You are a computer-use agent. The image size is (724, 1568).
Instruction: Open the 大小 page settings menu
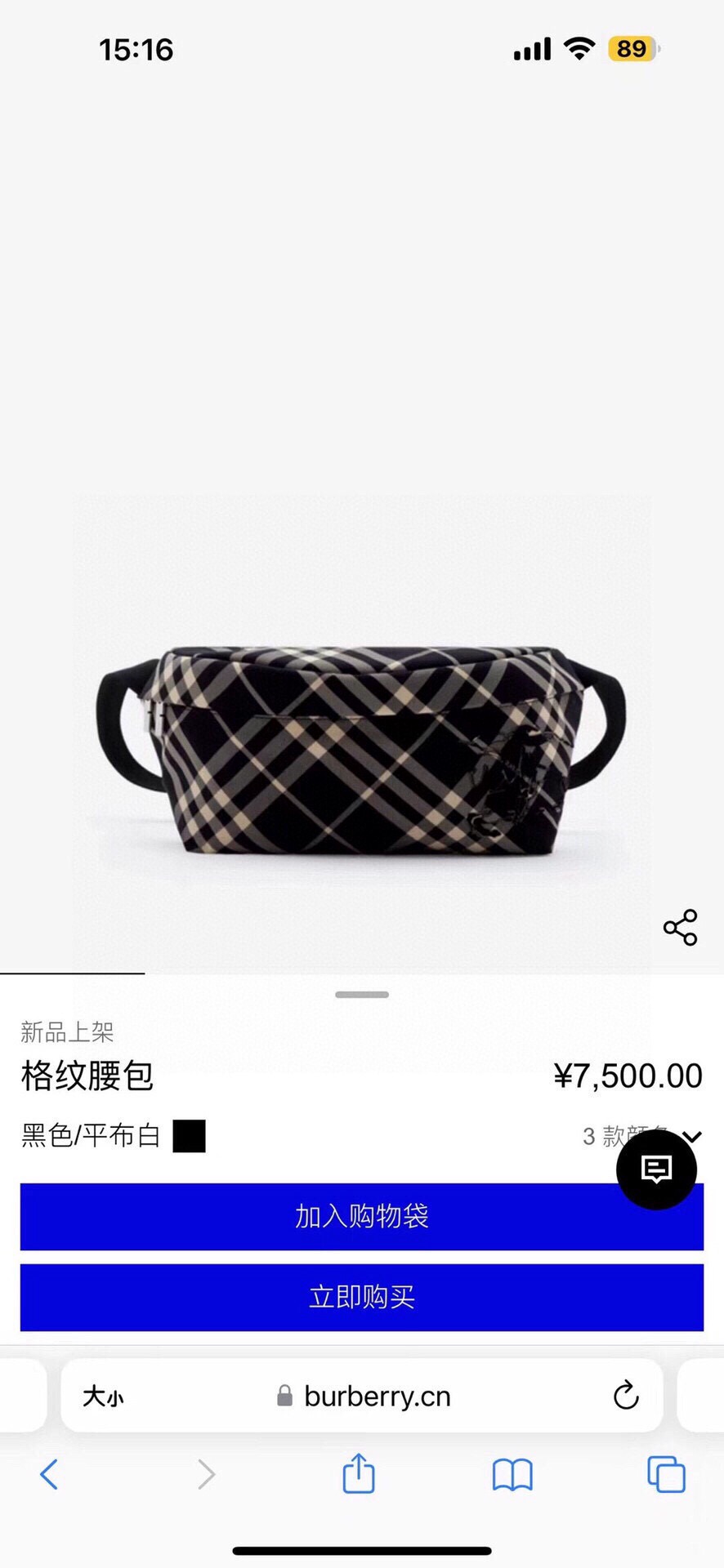point(103,1396)
